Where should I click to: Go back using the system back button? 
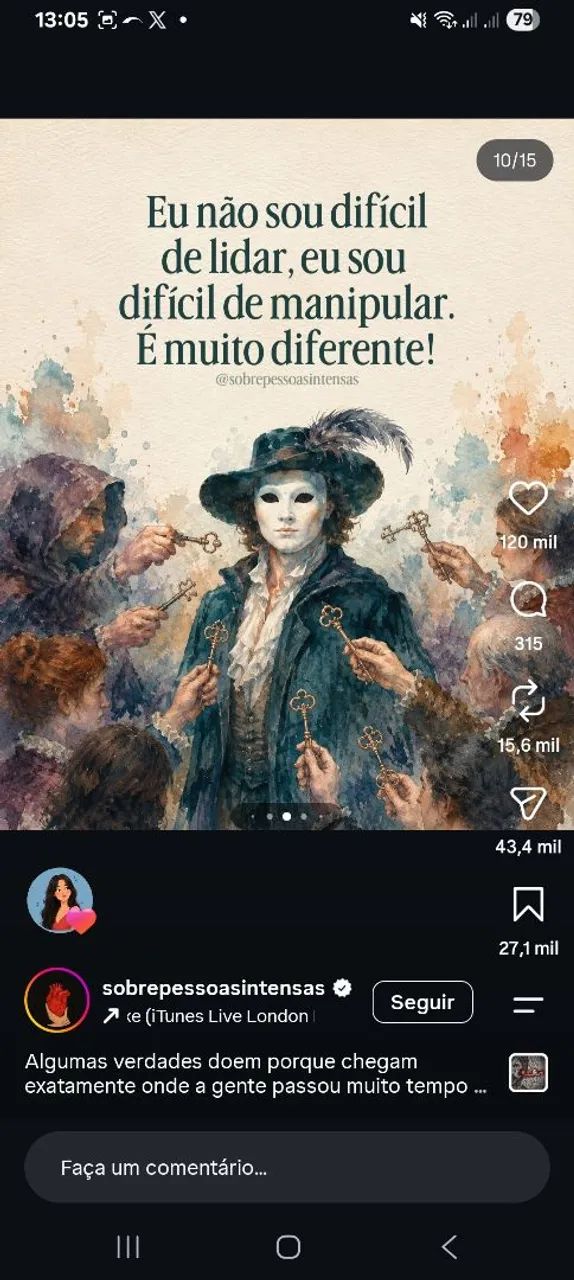(x=449, y=1246)
